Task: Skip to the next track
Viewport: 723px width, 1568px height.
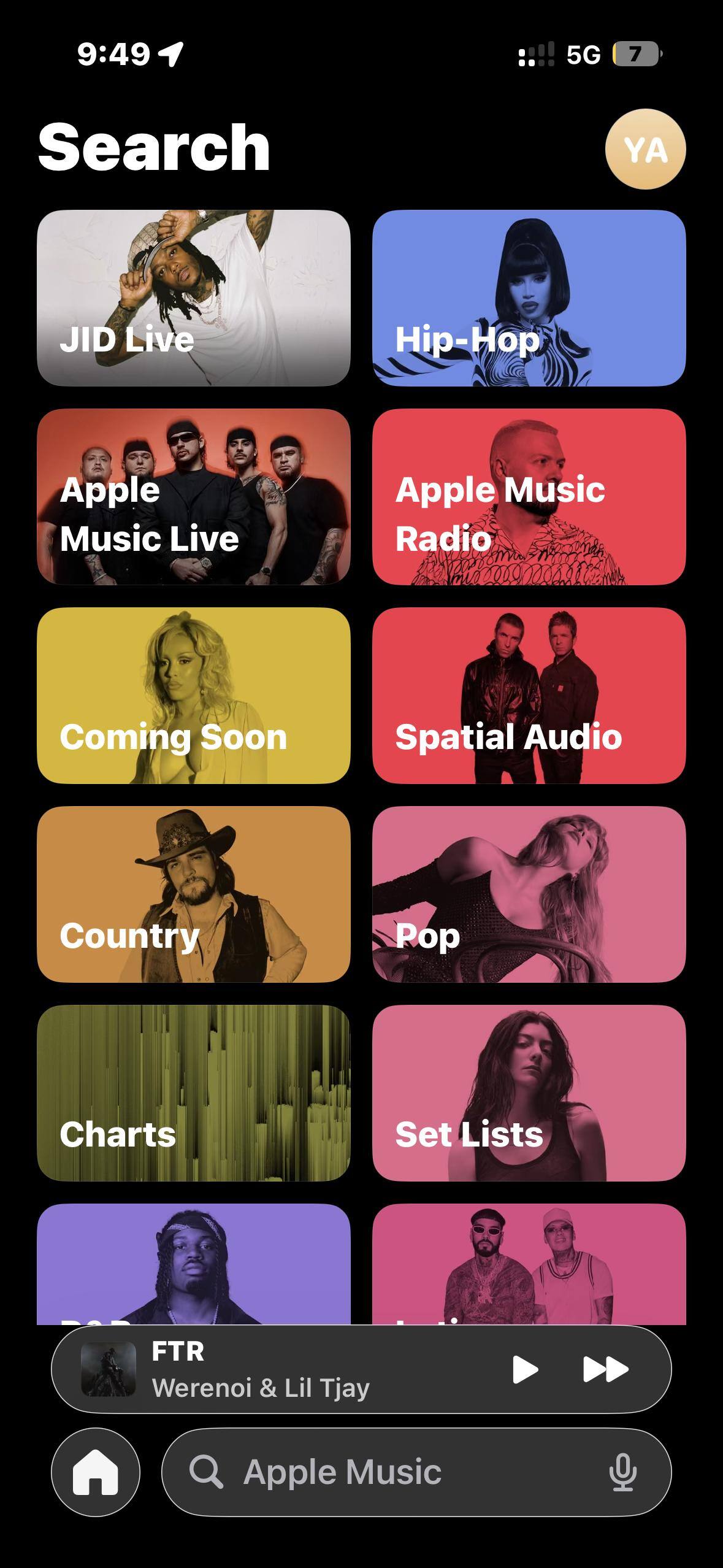Action: (605, 1369)
